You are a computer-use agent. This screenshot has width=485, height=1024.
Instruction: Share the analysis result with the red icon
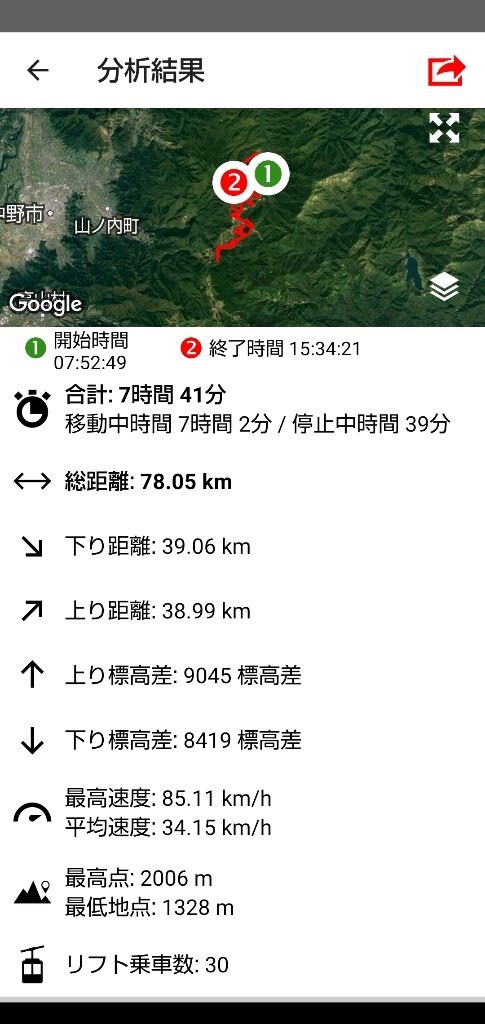[446, 71]
